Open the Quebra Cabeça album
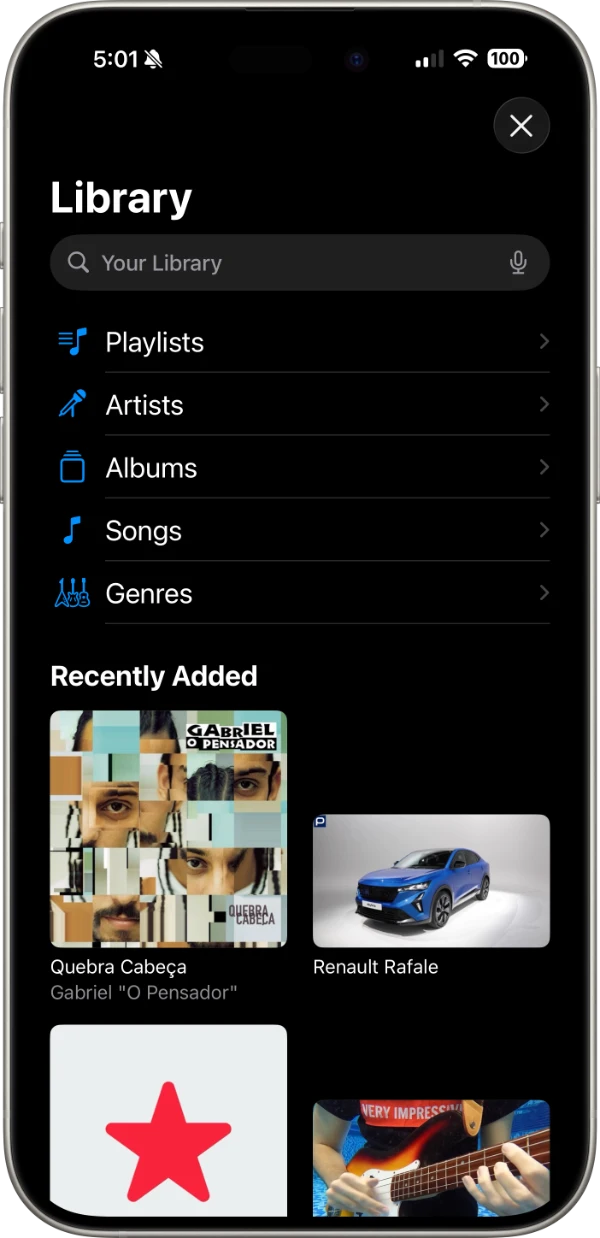Viewport: 600px width, 1238px height. point(168,828)
